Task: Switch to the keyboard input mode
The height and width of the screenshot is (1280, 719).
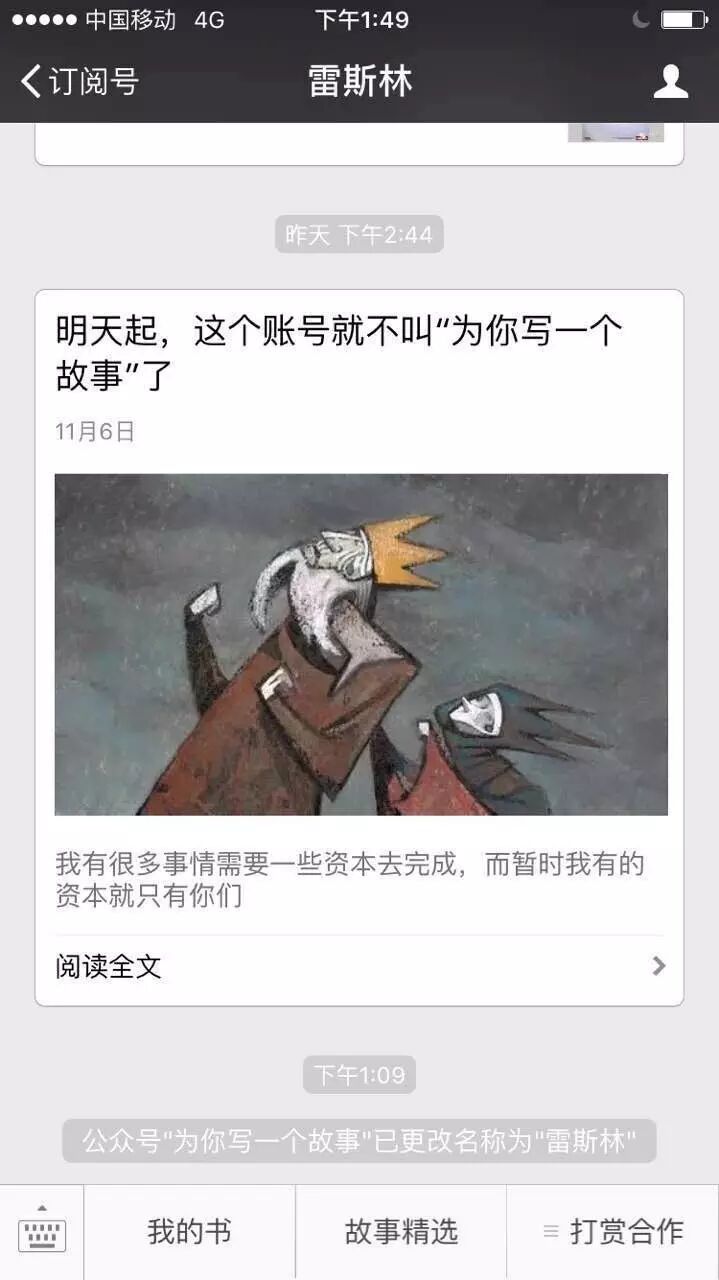Action: coord(41,1232)
